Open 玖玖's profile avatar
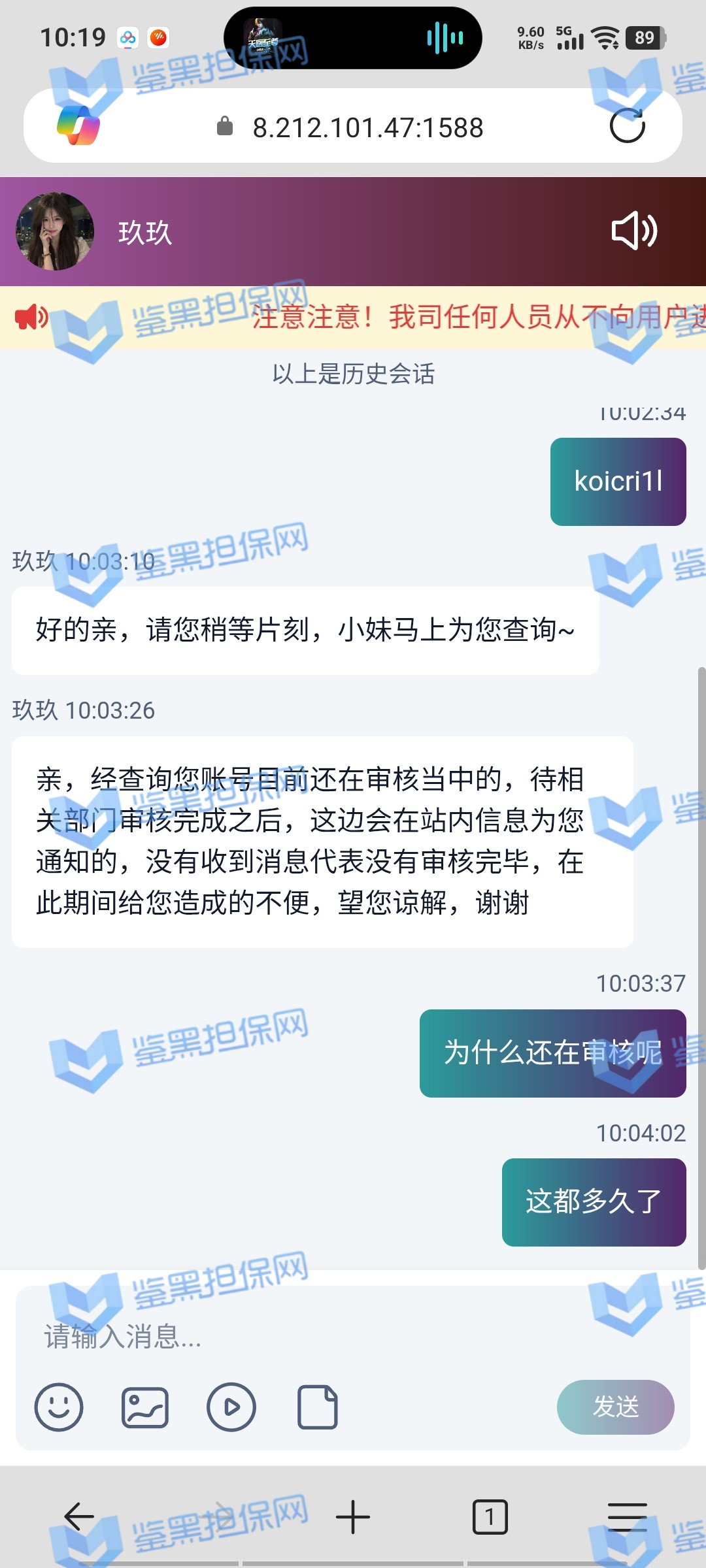 point(55,231)
